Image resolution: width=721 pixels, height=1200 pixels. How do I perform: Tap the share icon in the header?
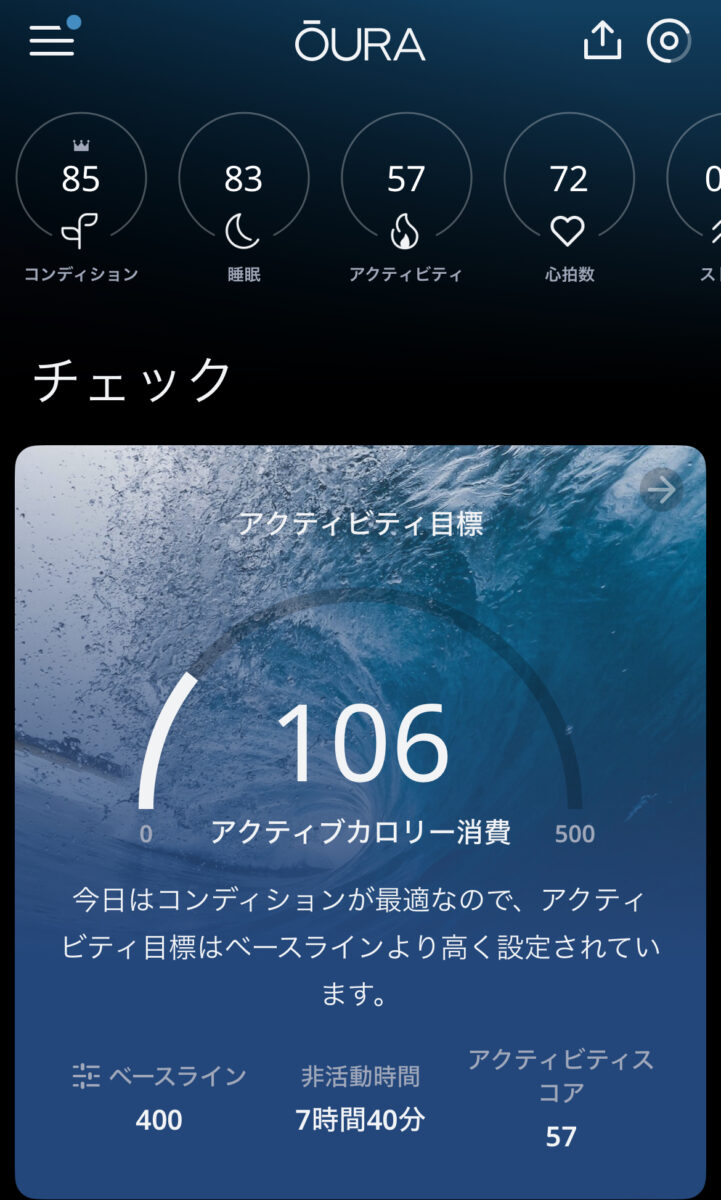click(x=602, y=41)
